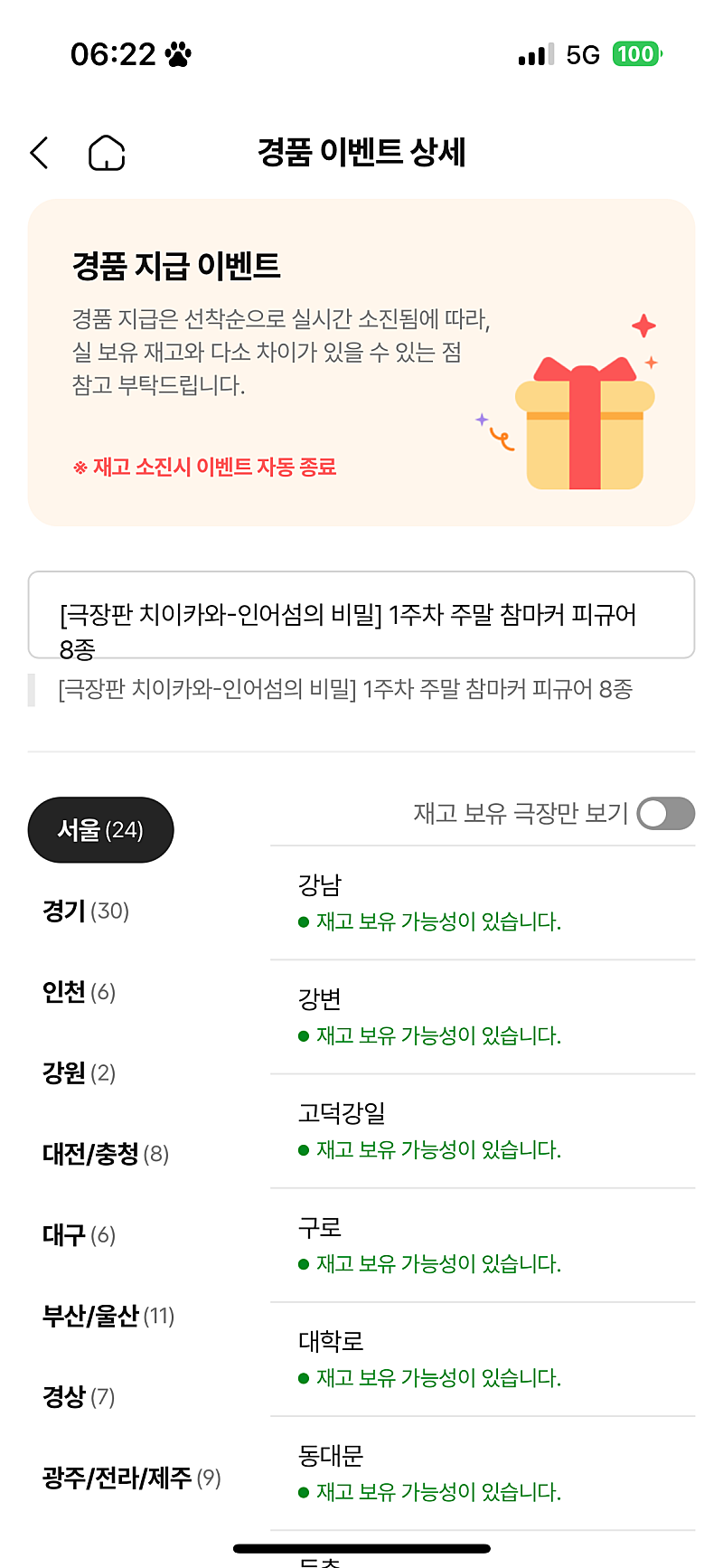Switch to the 인천 (6) region
This screenshot has width=723, height=1568.
[79, 992]
